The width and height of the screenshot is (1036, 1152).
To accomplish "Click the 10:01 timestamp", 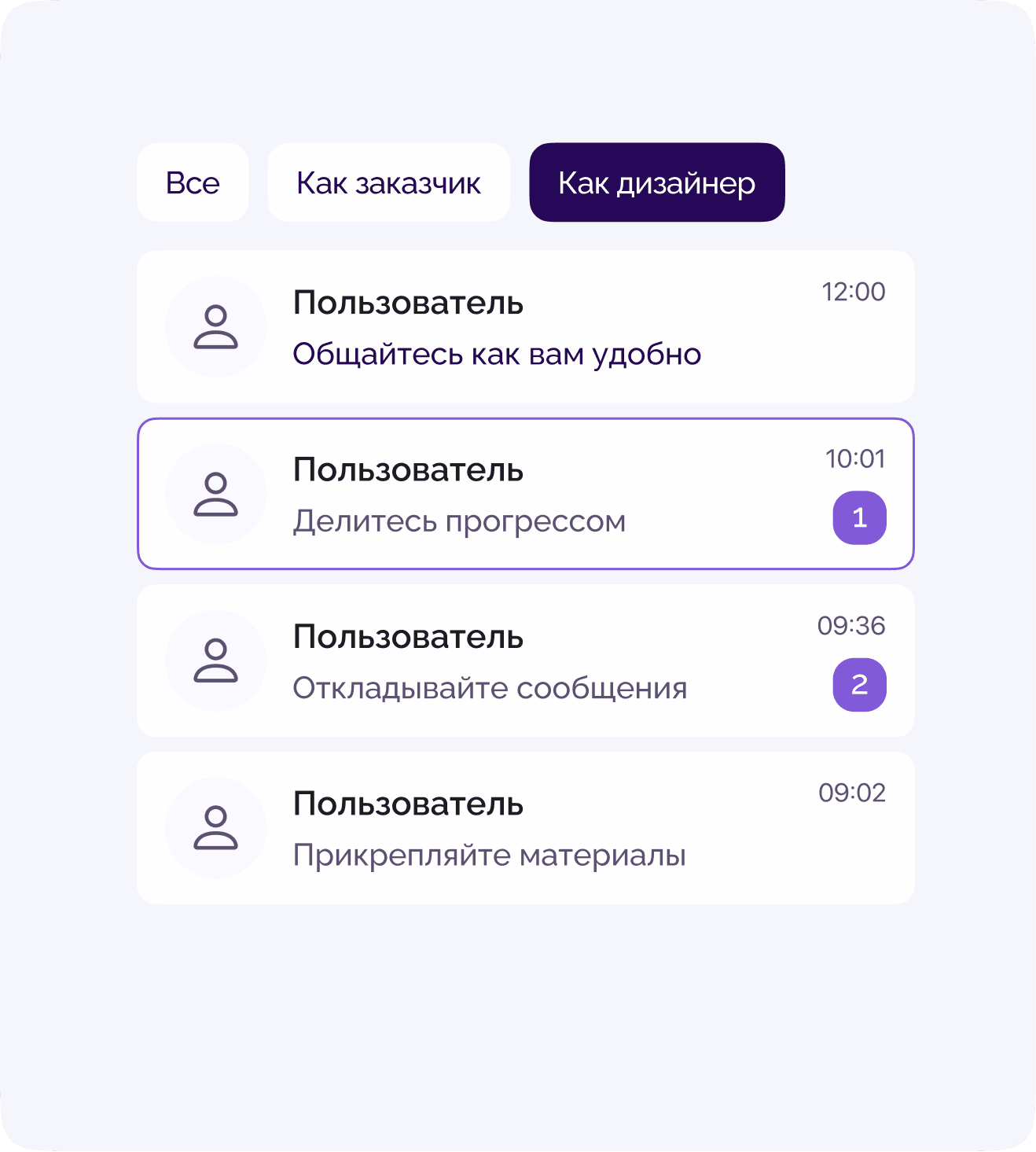I will click(854, 458).
